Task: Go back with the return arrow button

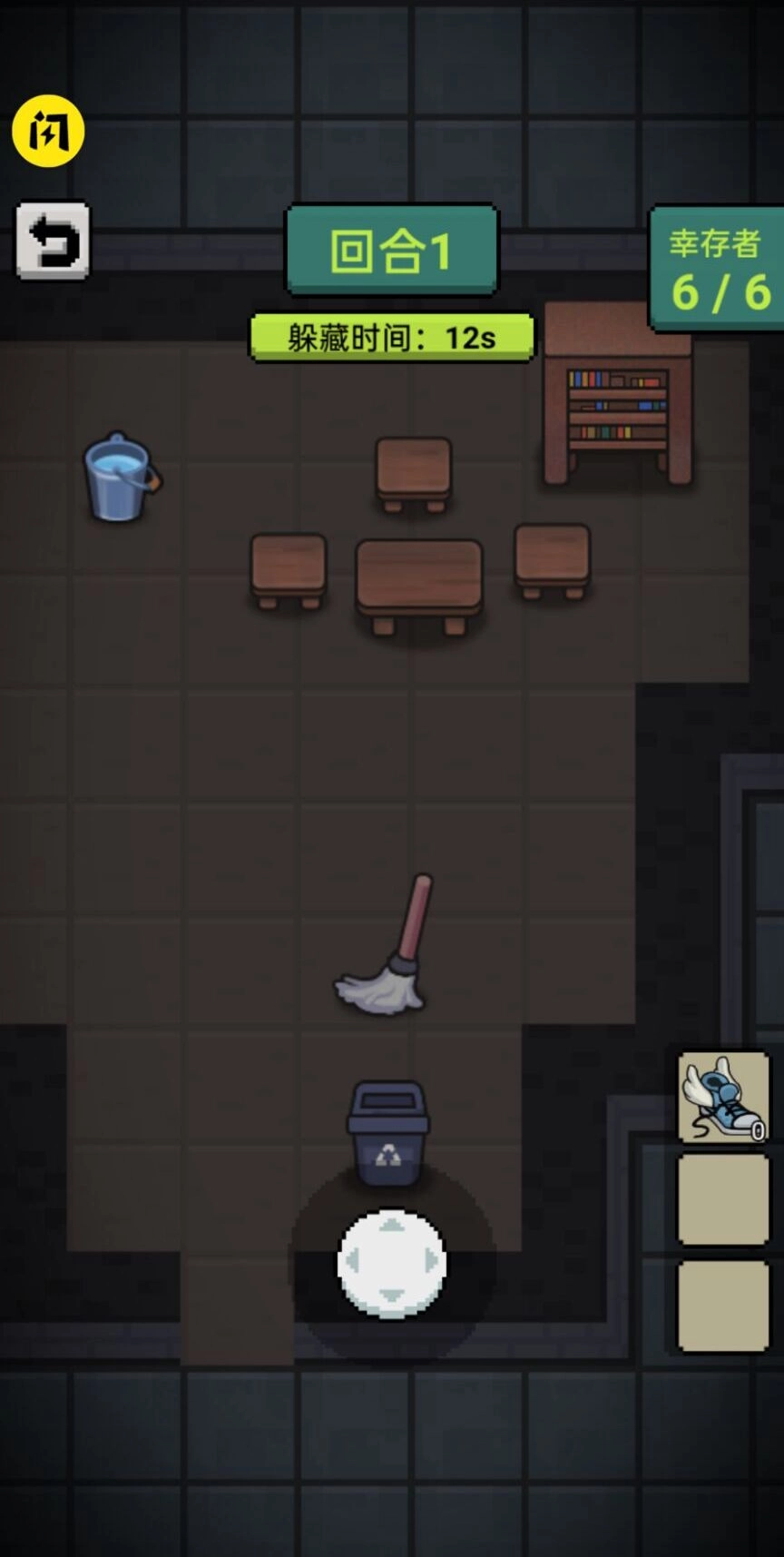Action: point(53,241)
